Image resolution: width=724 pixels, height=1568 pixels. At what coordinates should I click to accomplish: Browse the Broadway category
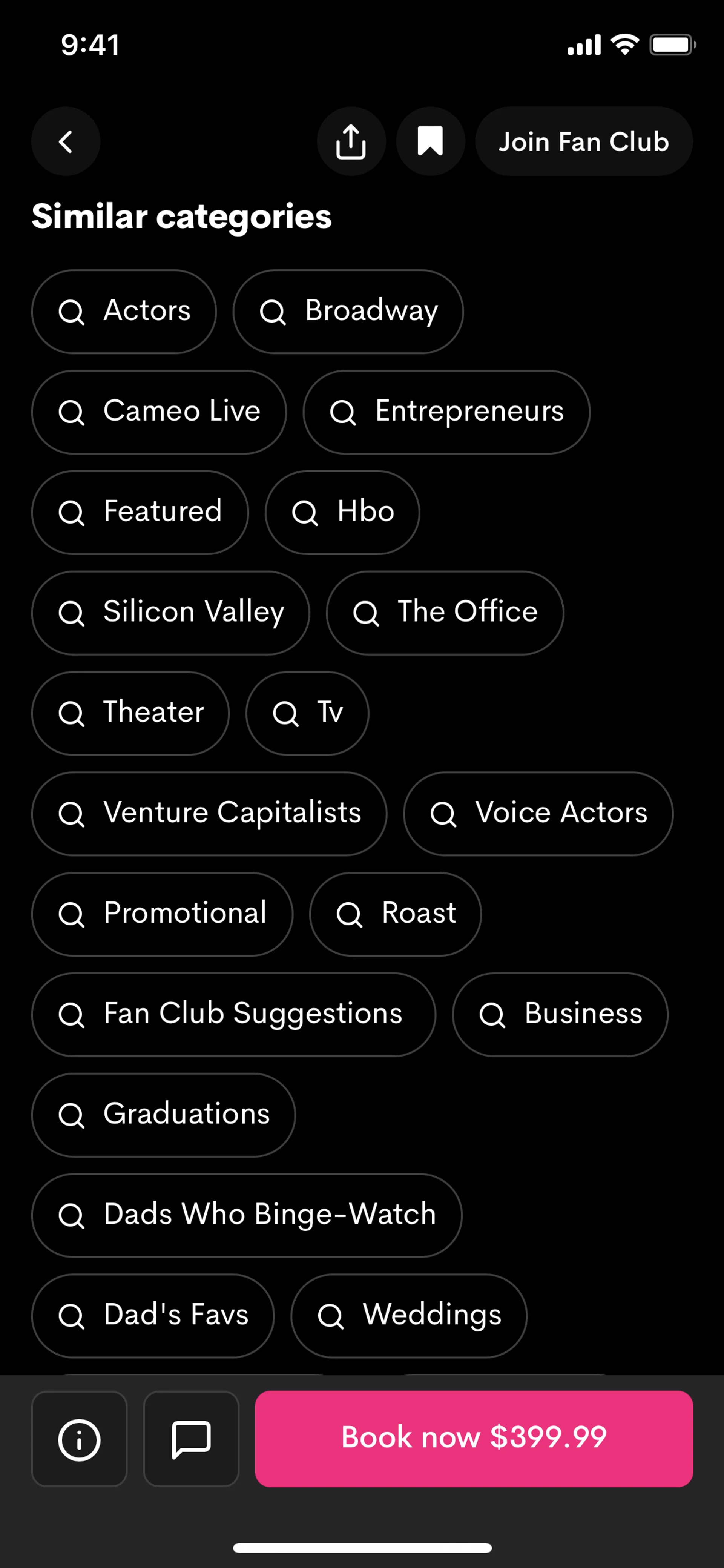(348, 312)
